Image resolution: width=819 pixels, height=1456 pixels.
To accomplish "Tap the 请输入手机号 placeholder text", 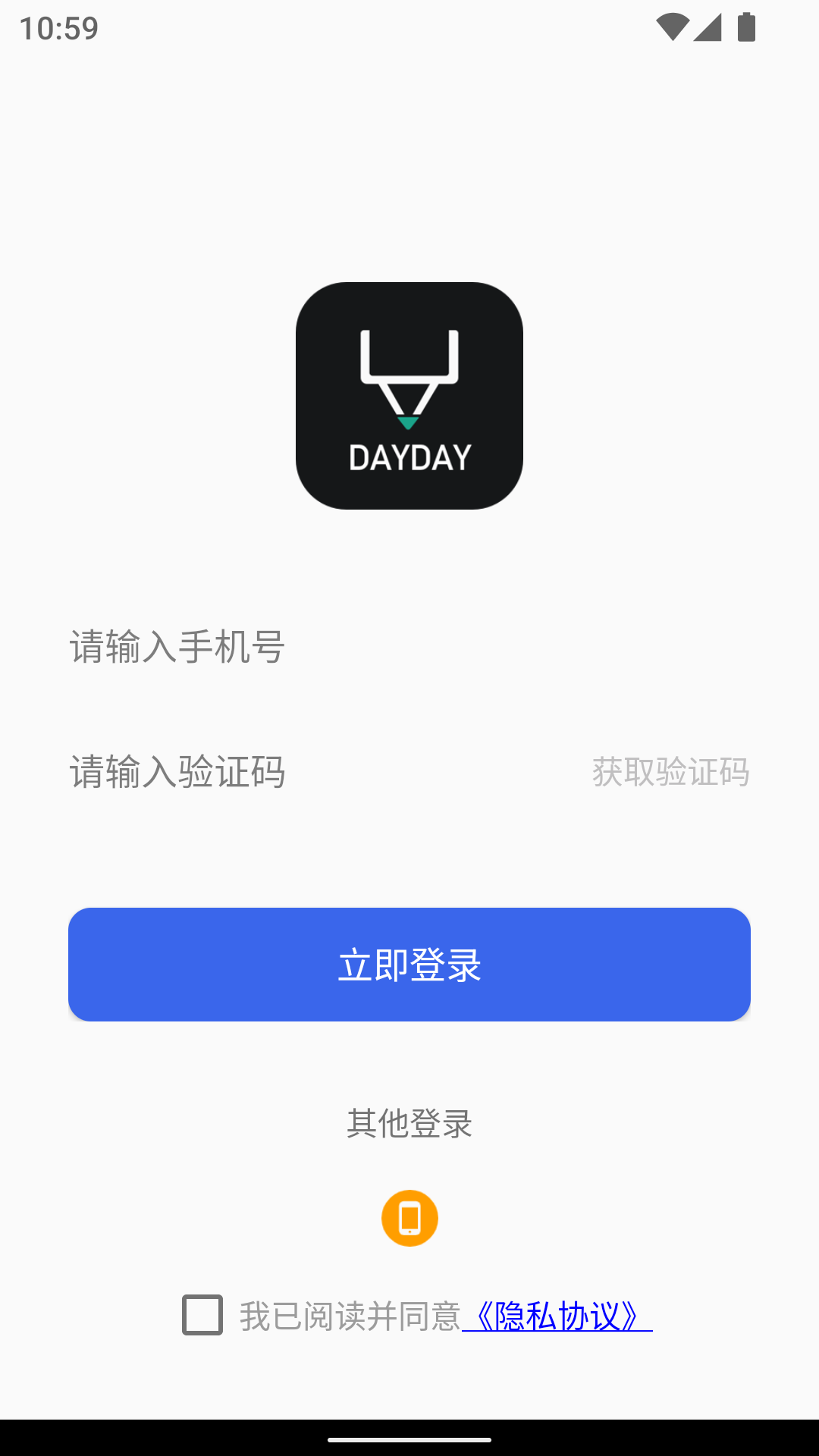I will (x=176, y=648).
